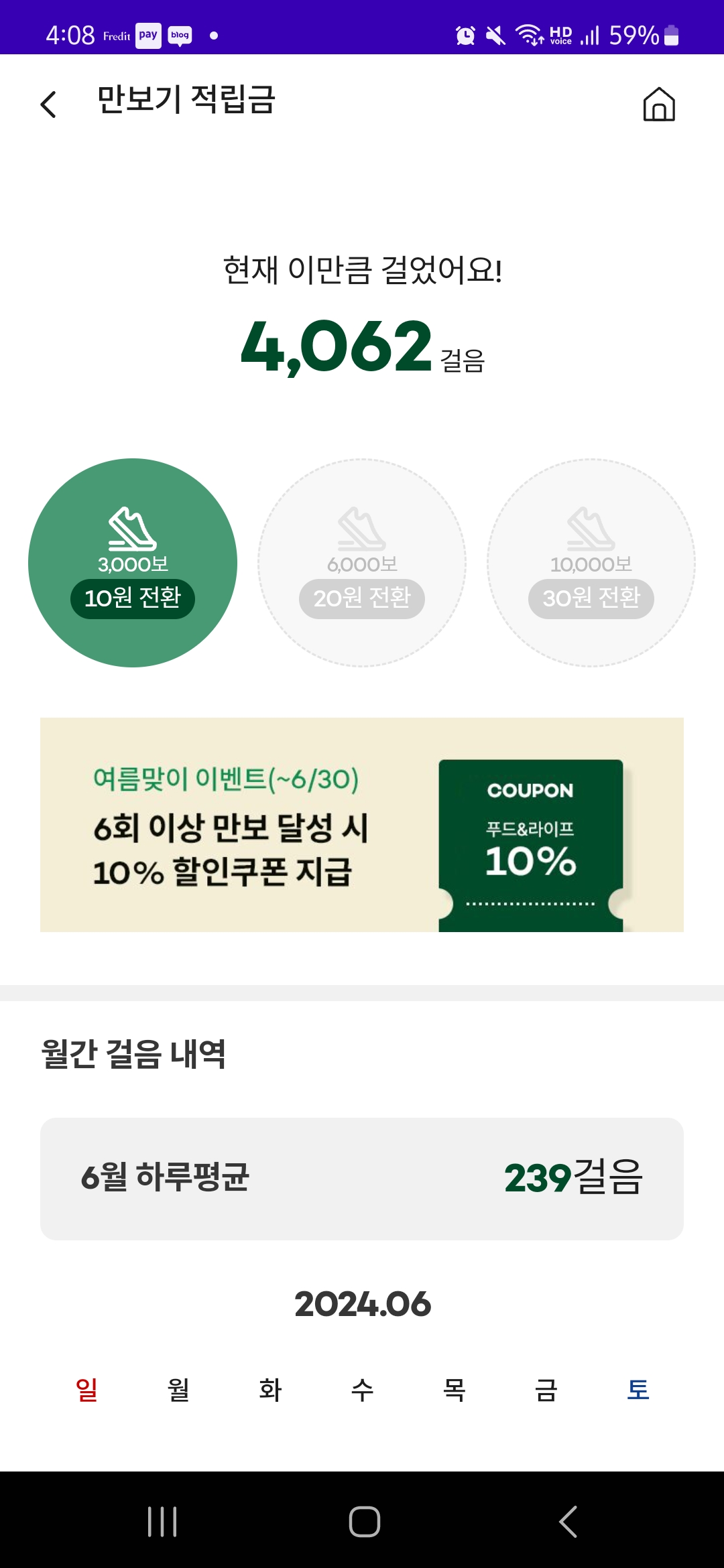
Task: Go back from 만보기 적립금 page
Action: pyautogui.click(x=48, y=104)
